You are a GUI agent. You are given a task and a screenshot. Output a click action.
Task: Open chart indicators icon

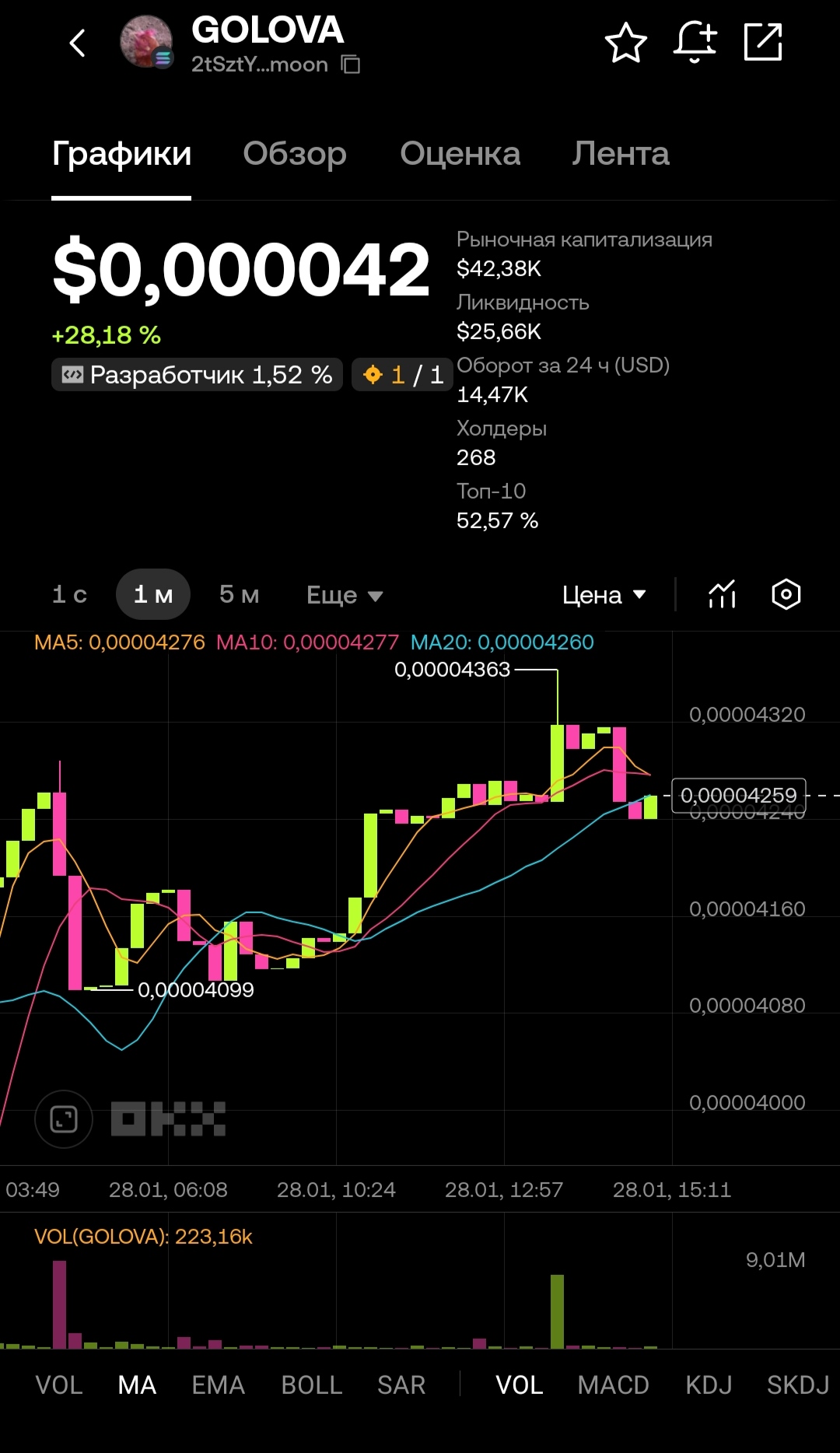[x=722, y=595]
